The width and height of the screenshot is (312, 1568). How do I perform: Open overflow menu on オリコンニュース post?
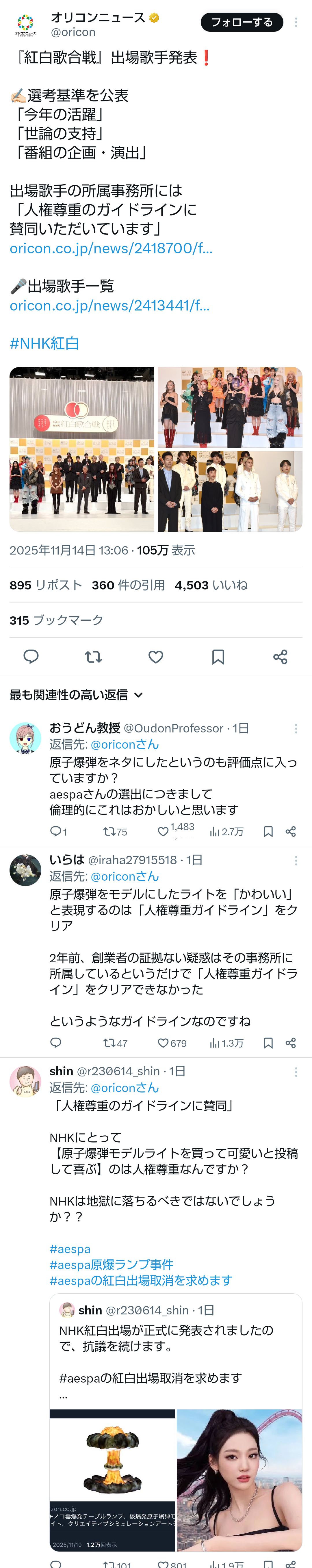click(296, 22)
